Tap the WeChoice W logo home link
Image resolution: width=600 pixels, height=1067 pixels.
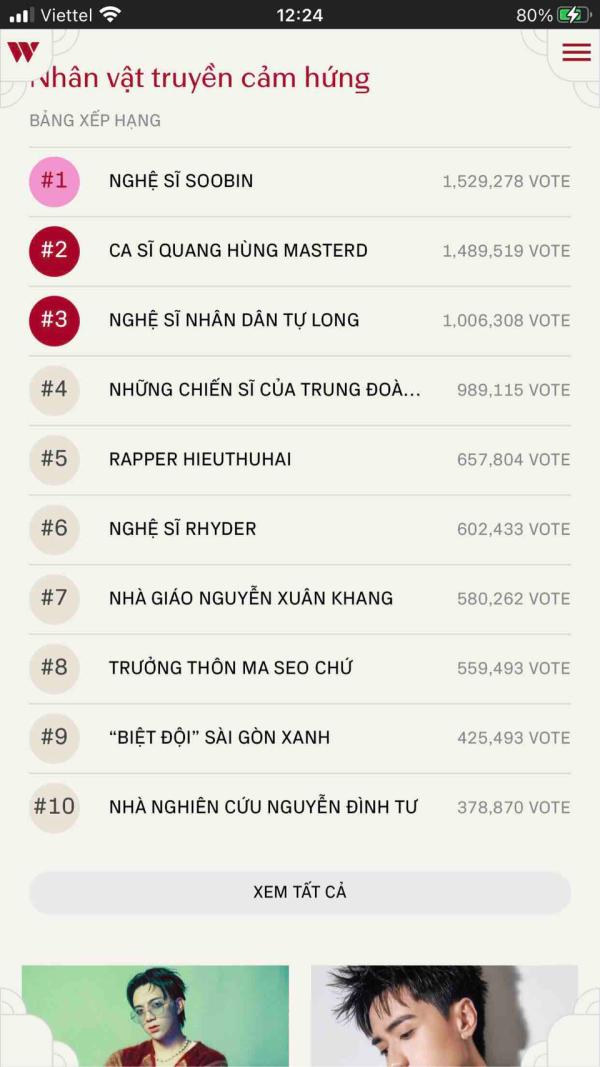click(23, 52)
